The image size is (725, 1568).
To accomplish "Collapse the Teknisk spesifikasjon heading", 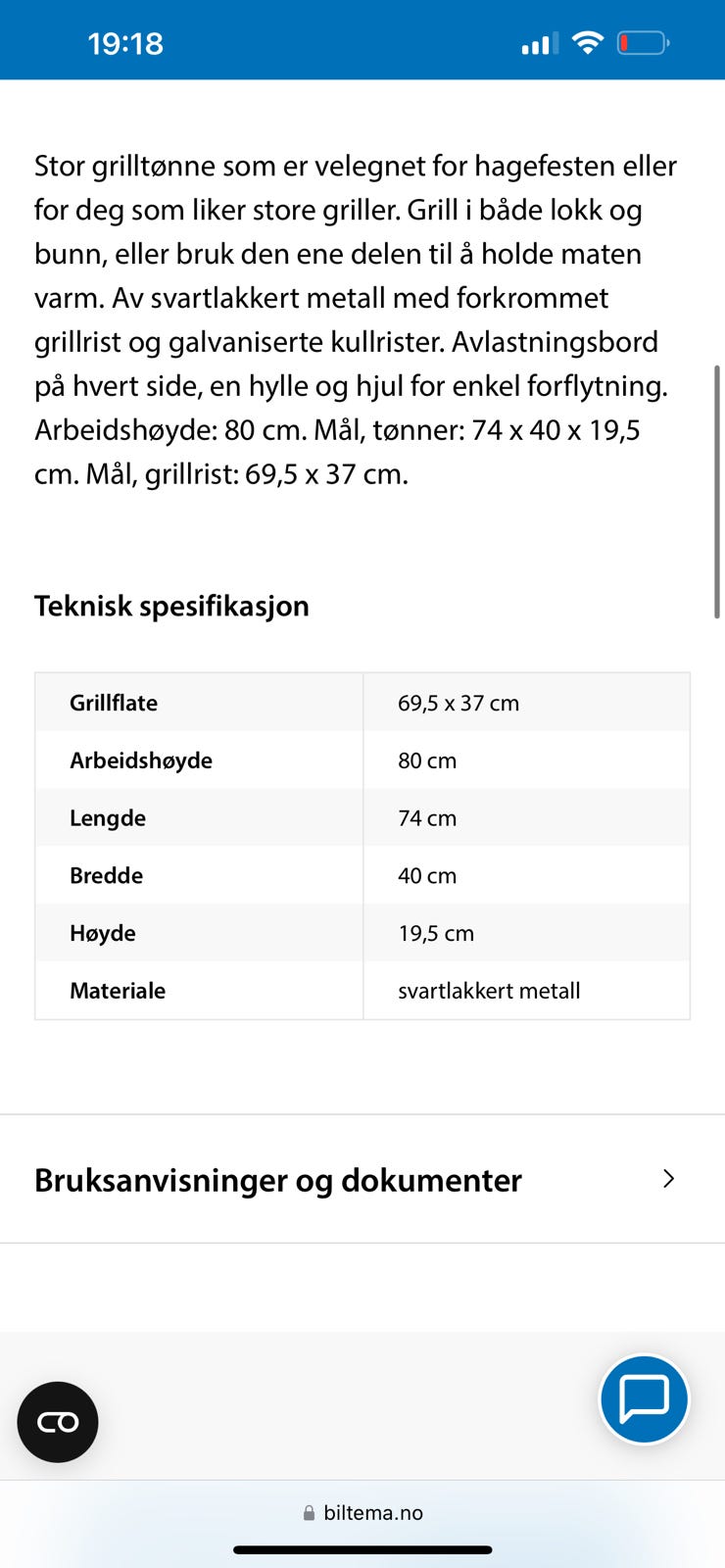I will click(171, 606).
